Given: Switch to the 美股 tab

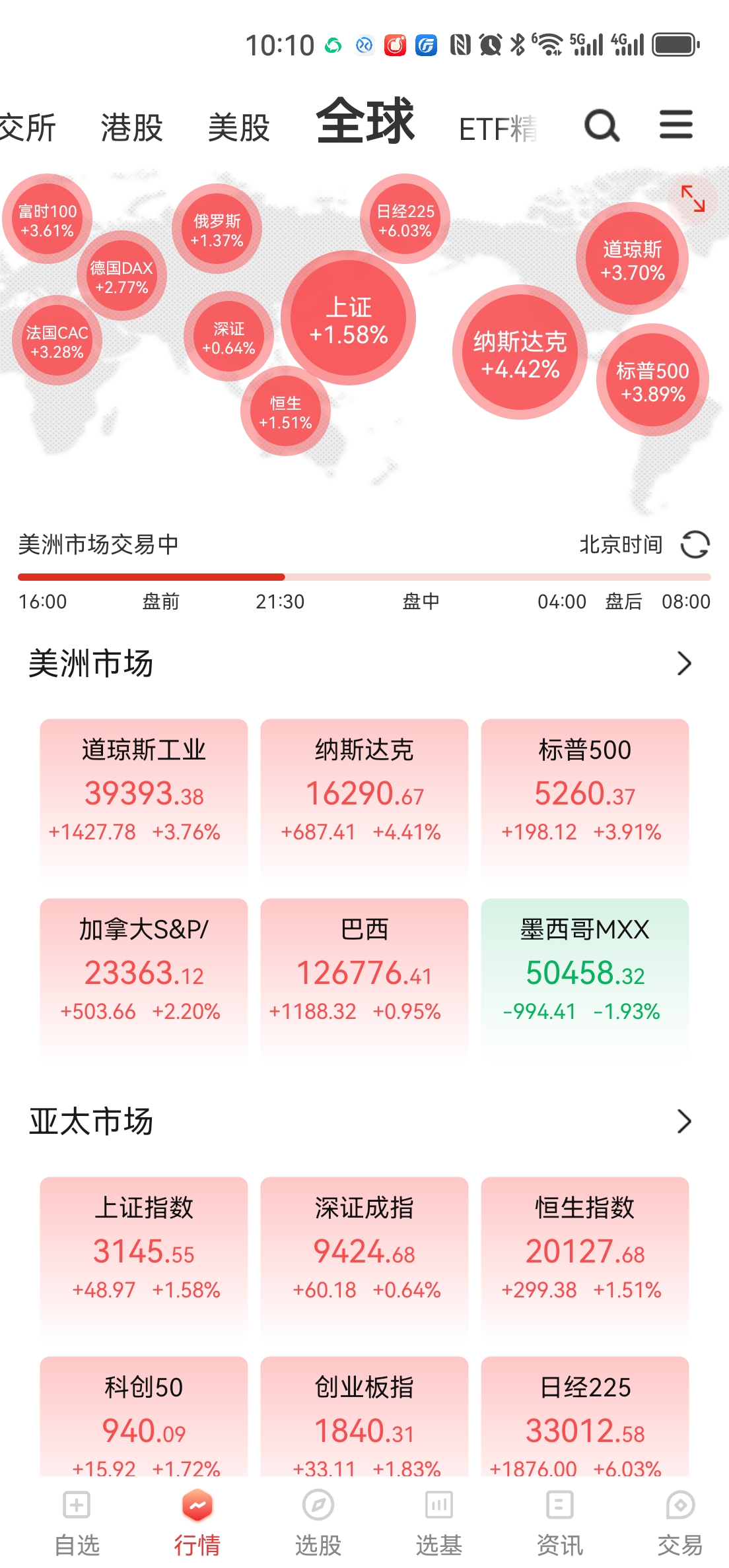Looking at the screenshot, I should coord(238,127).
